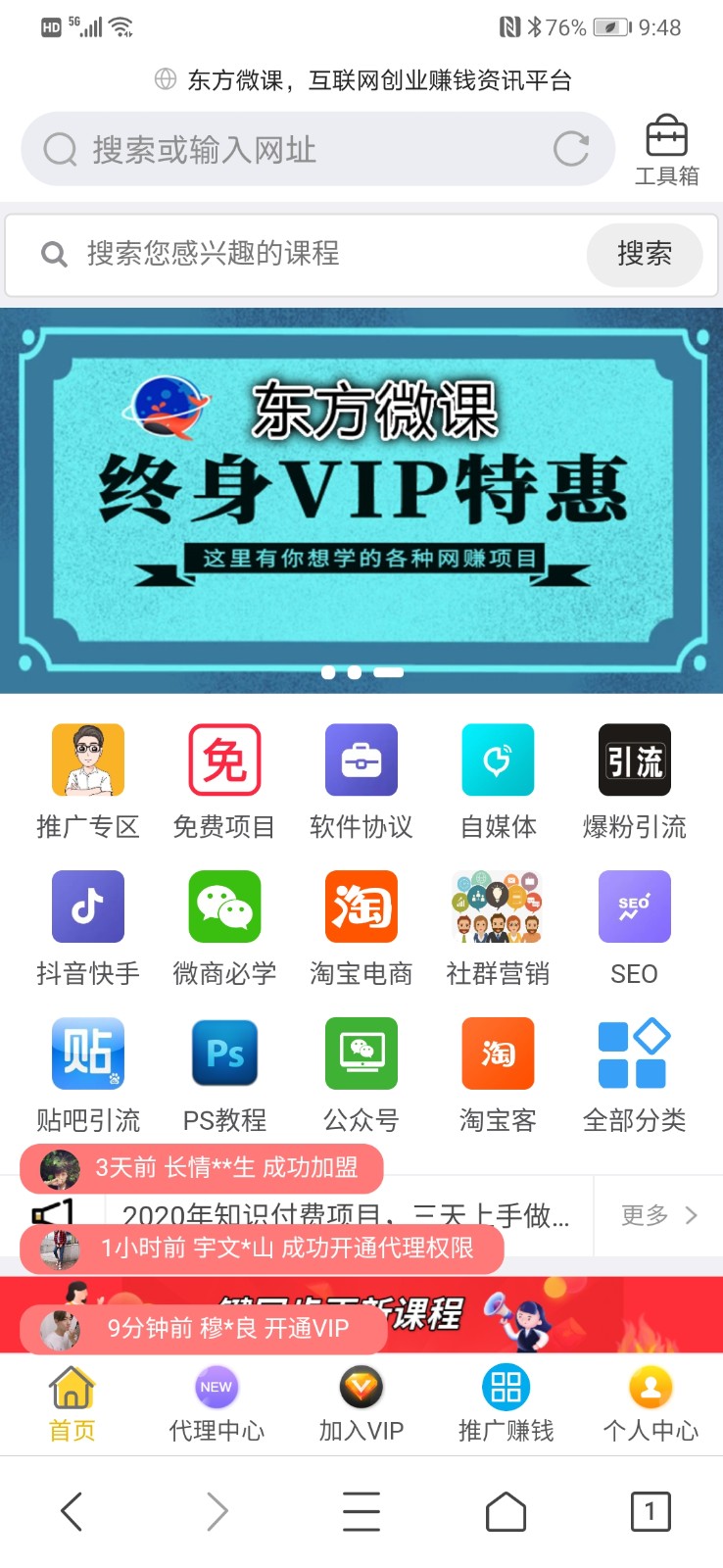Open the 自媒体 category
Screen dimensions: 723x1568
(x=498, y=781)
